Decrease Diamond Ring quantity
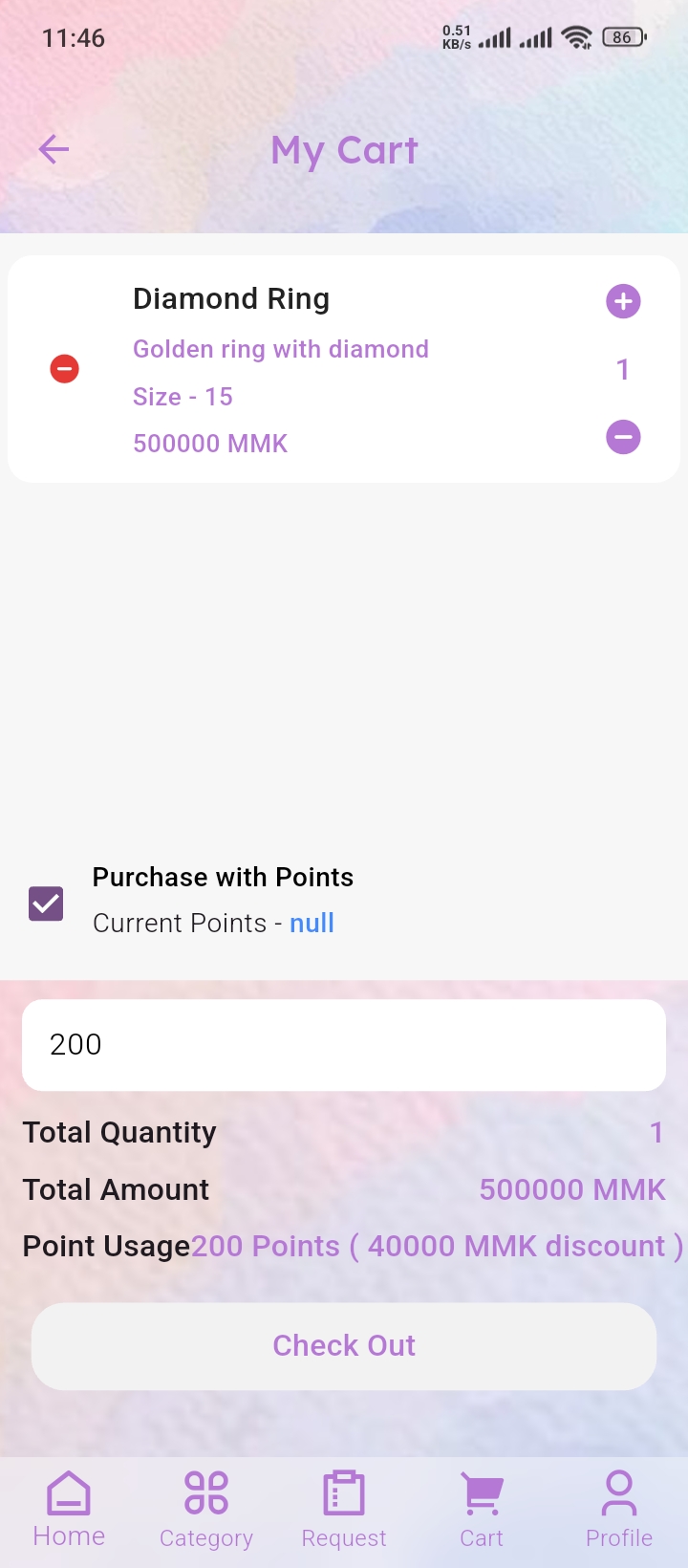 [x=623, y=437]
